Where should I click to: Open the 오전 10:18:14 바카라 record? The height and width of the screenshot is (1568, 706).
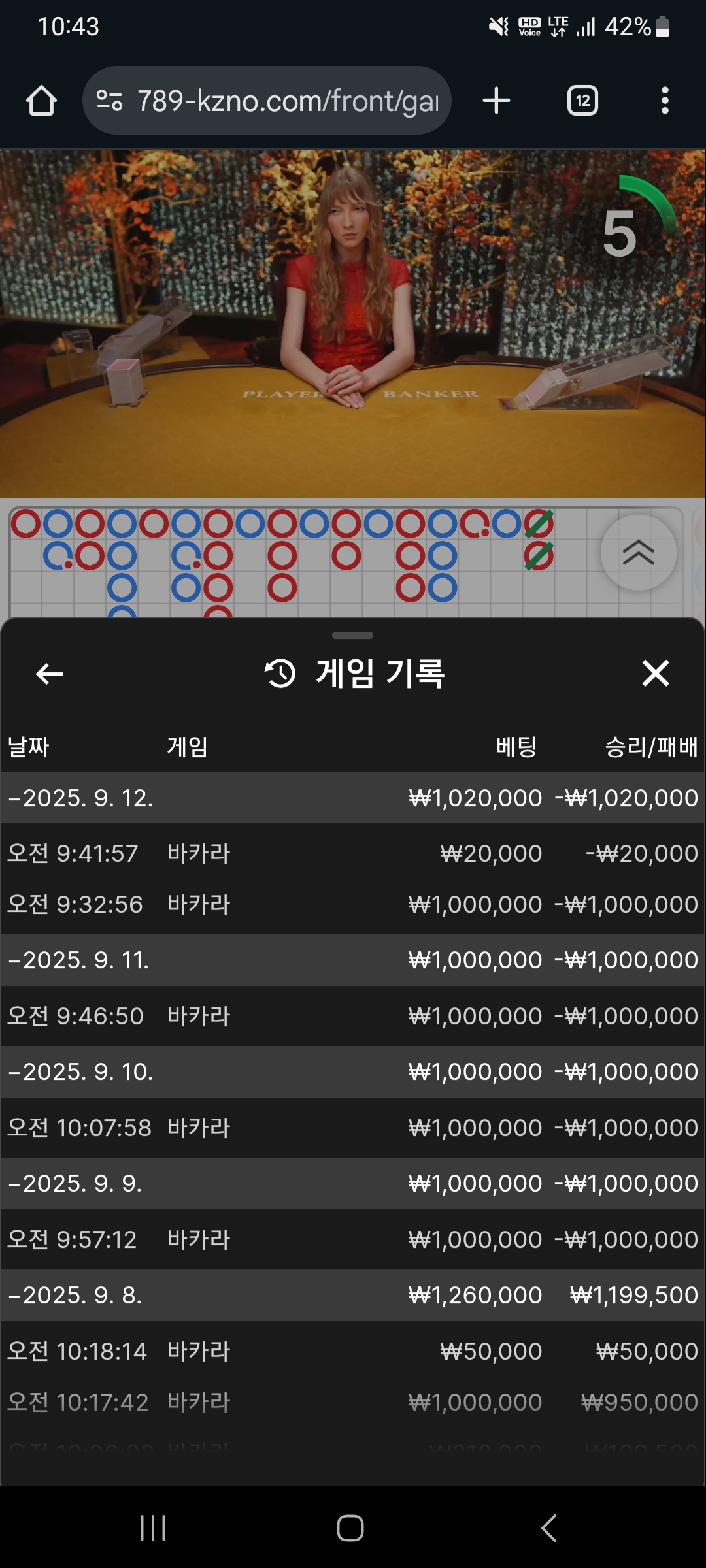coord(353,1351)
